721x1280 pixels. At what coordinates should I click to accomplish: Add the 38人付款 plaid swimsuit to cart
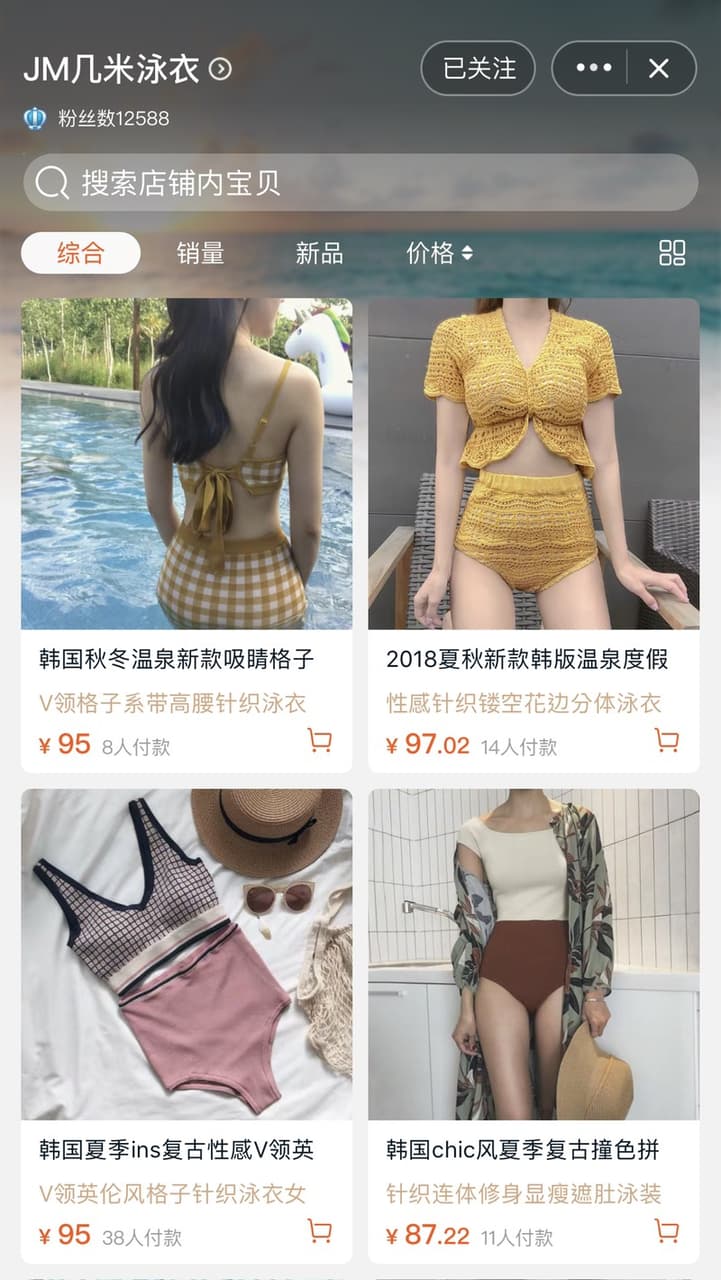tap(320, 1231)
